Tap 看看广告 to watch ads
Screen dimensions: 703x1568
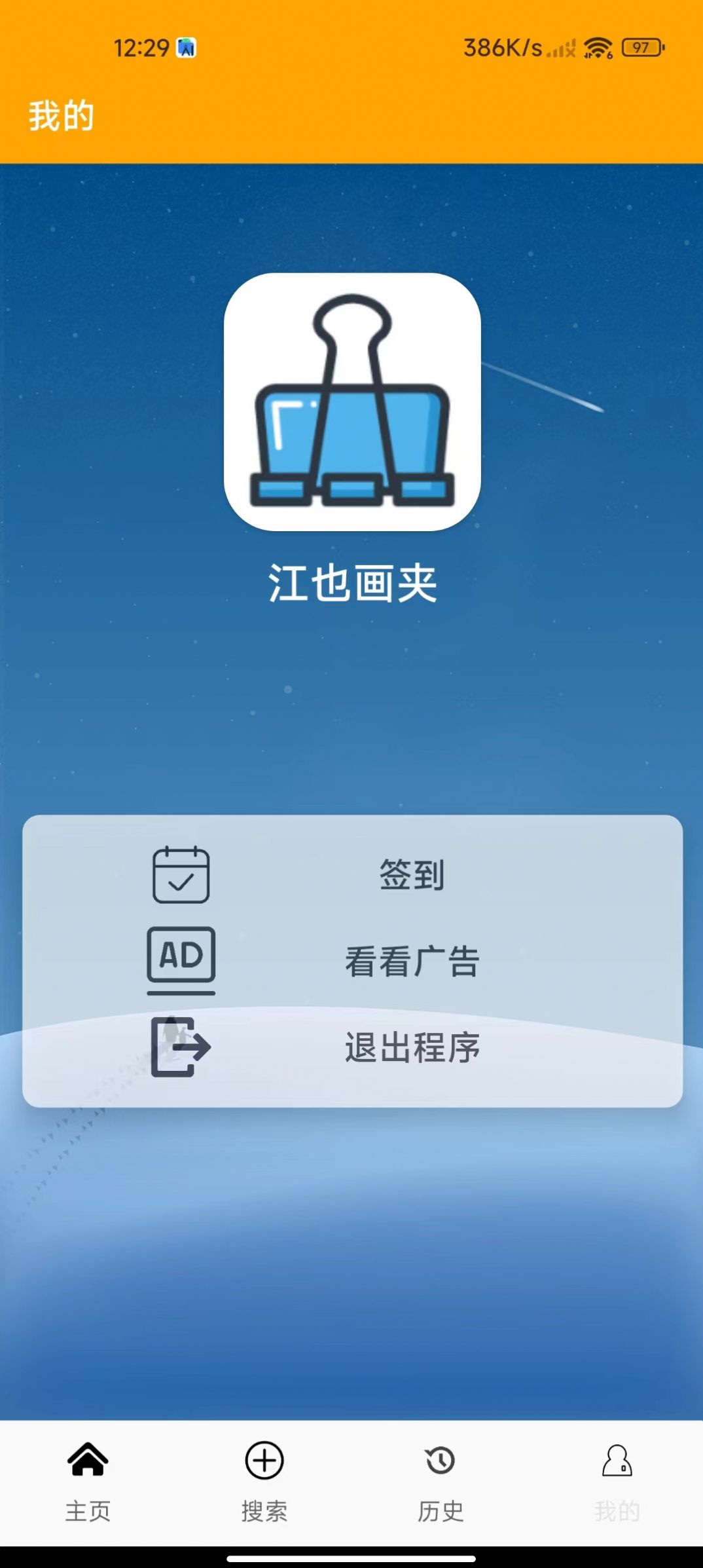(412, 961)
